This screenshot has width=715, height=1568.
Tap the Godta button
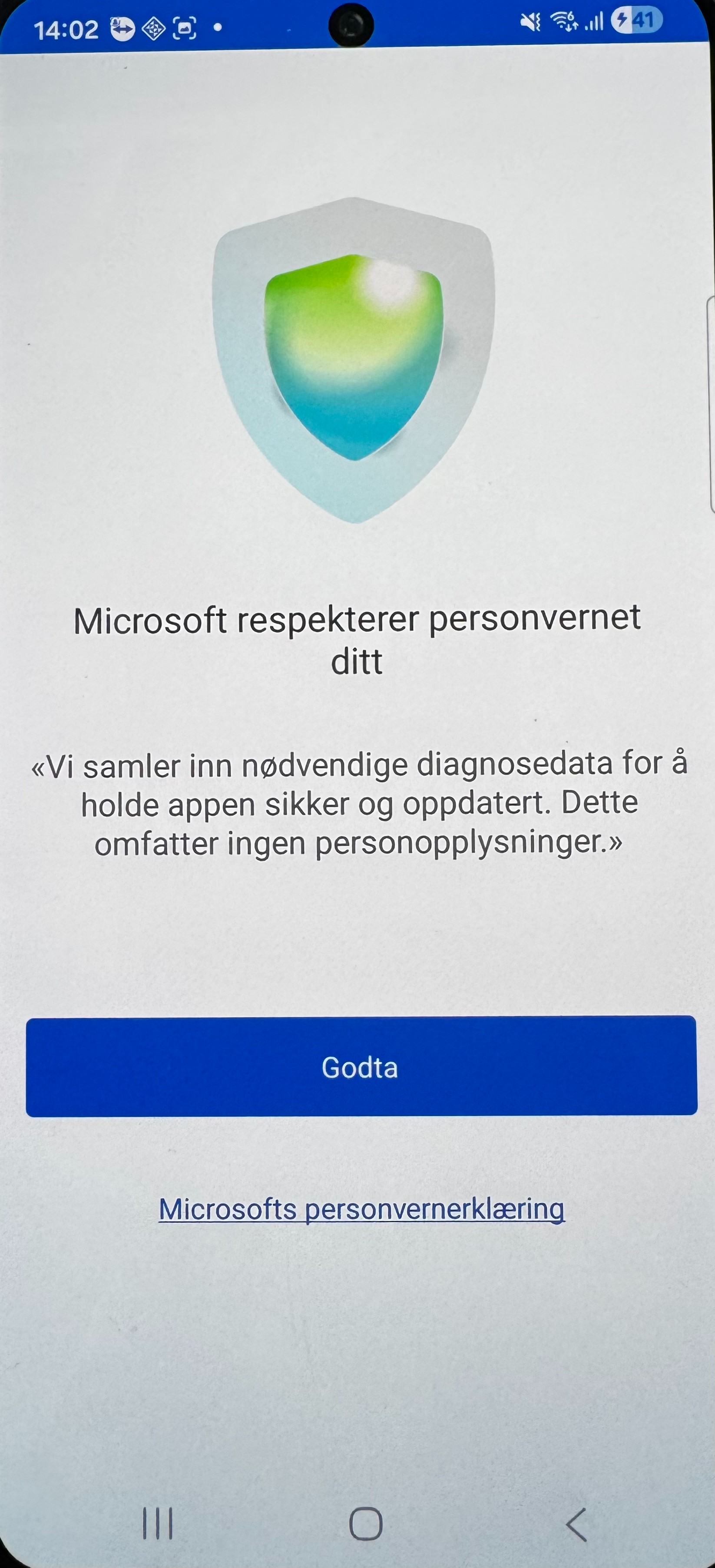pyautogui.click(x=361, y=1066)
